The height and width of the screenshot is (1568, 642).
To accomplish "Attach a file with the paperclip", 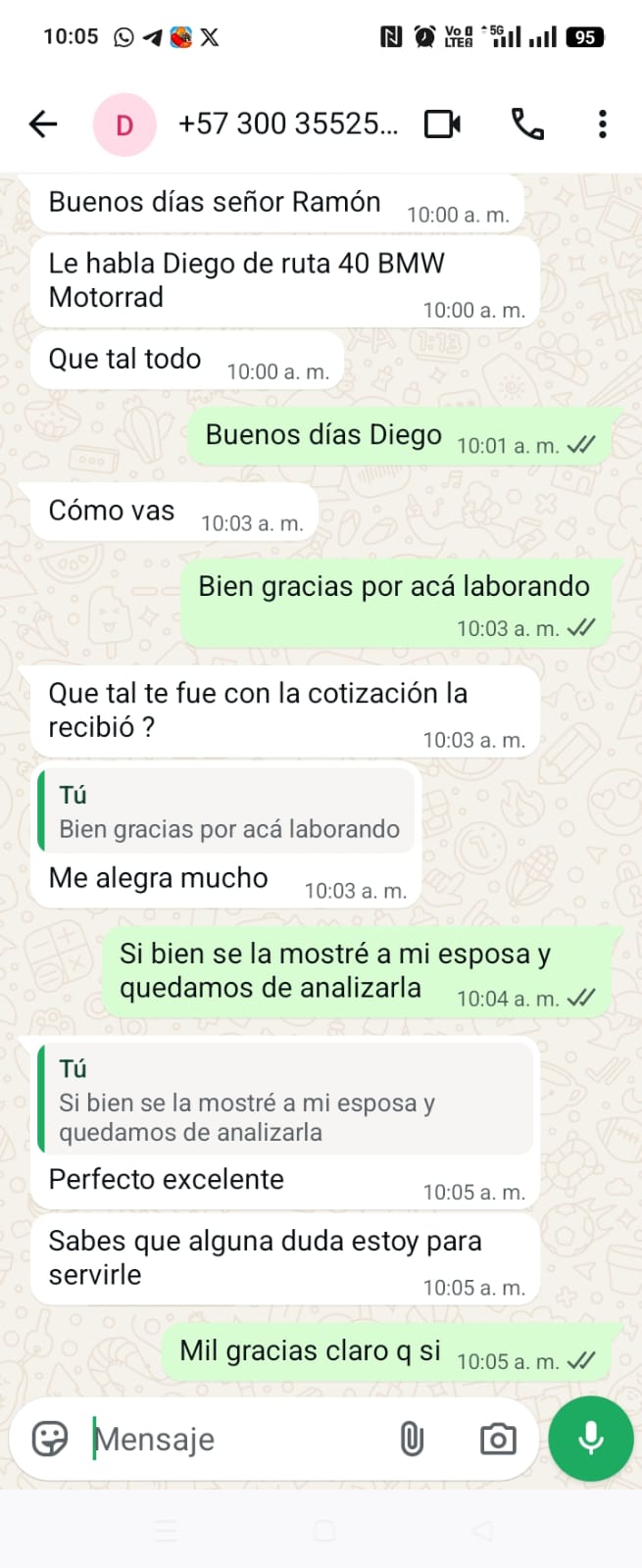I will (x=412, y=1439).
